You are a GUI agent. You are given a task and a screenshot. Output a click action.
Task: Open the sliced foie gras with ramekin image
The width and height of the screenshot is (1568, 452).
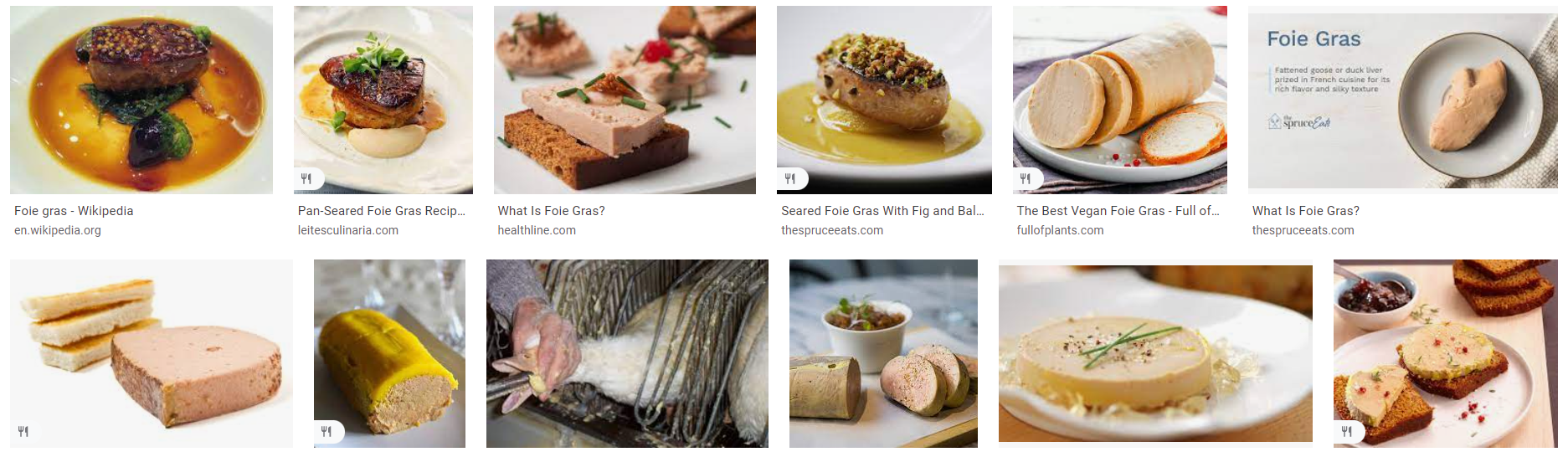point(883,353)
